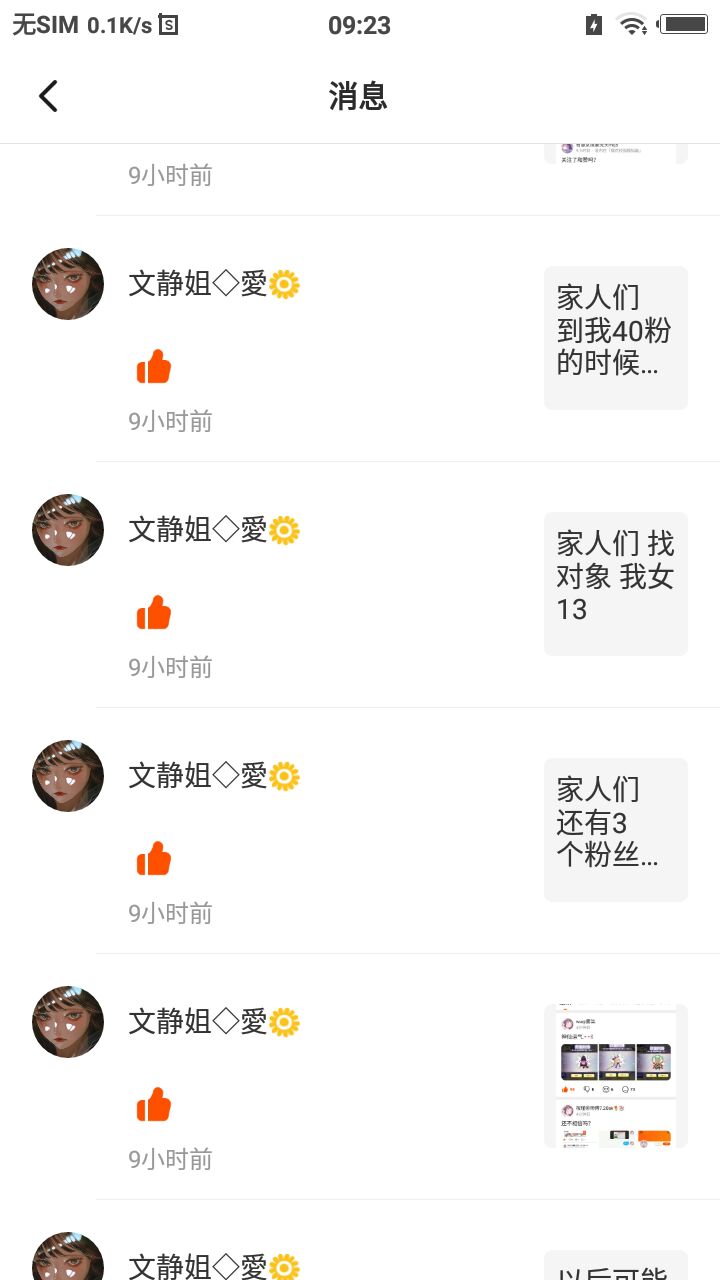720x1280 pixels.
Task: Open the post preview '家人们 找对象 我女13'
Action: (x=615, y=584)
